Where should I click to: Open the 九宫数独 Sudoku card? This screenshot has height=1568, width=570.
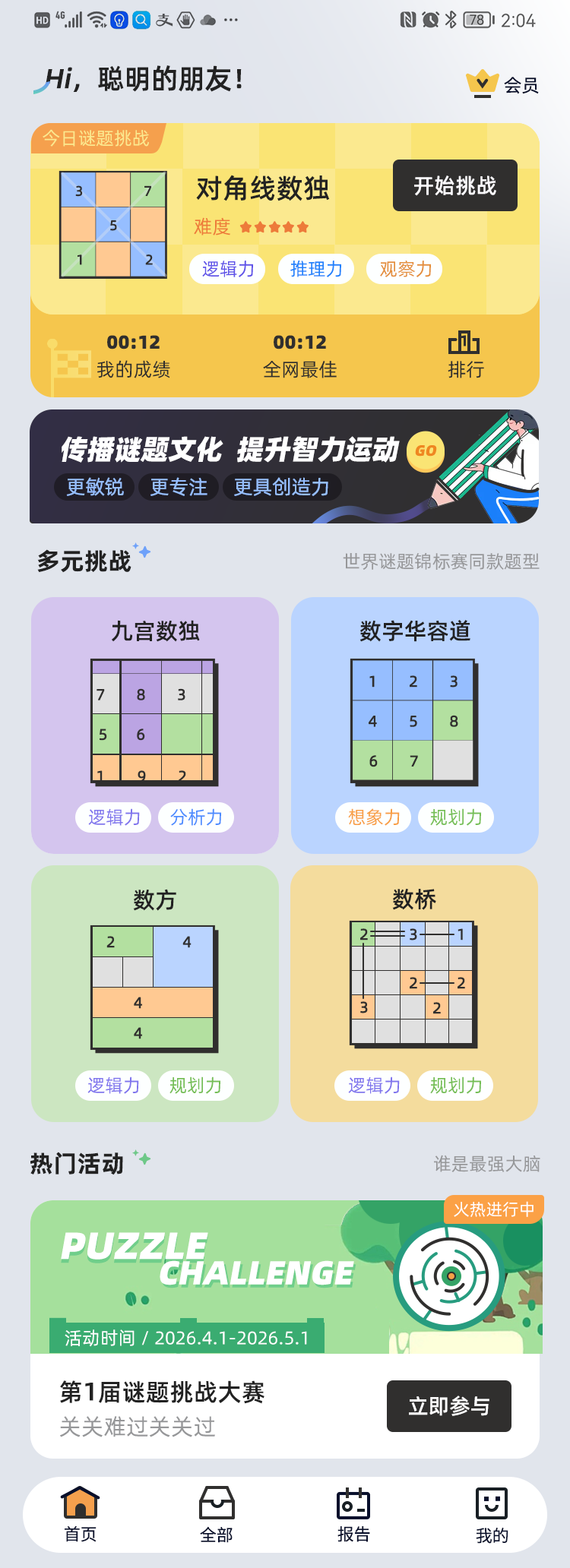(154, 724)
